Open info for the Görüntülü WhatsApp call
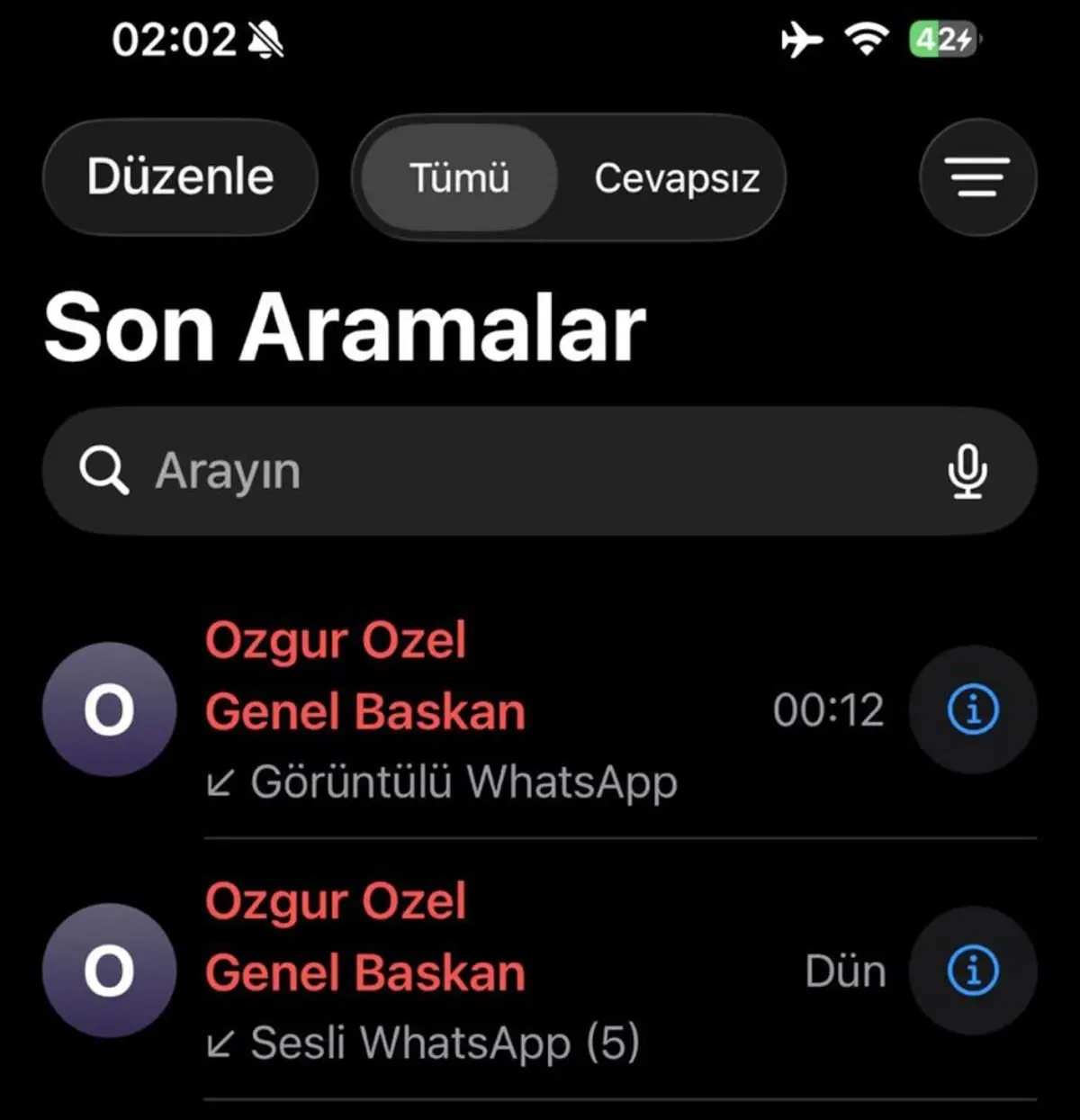This screenshot has height=1120, width=1080. [972, 710]
